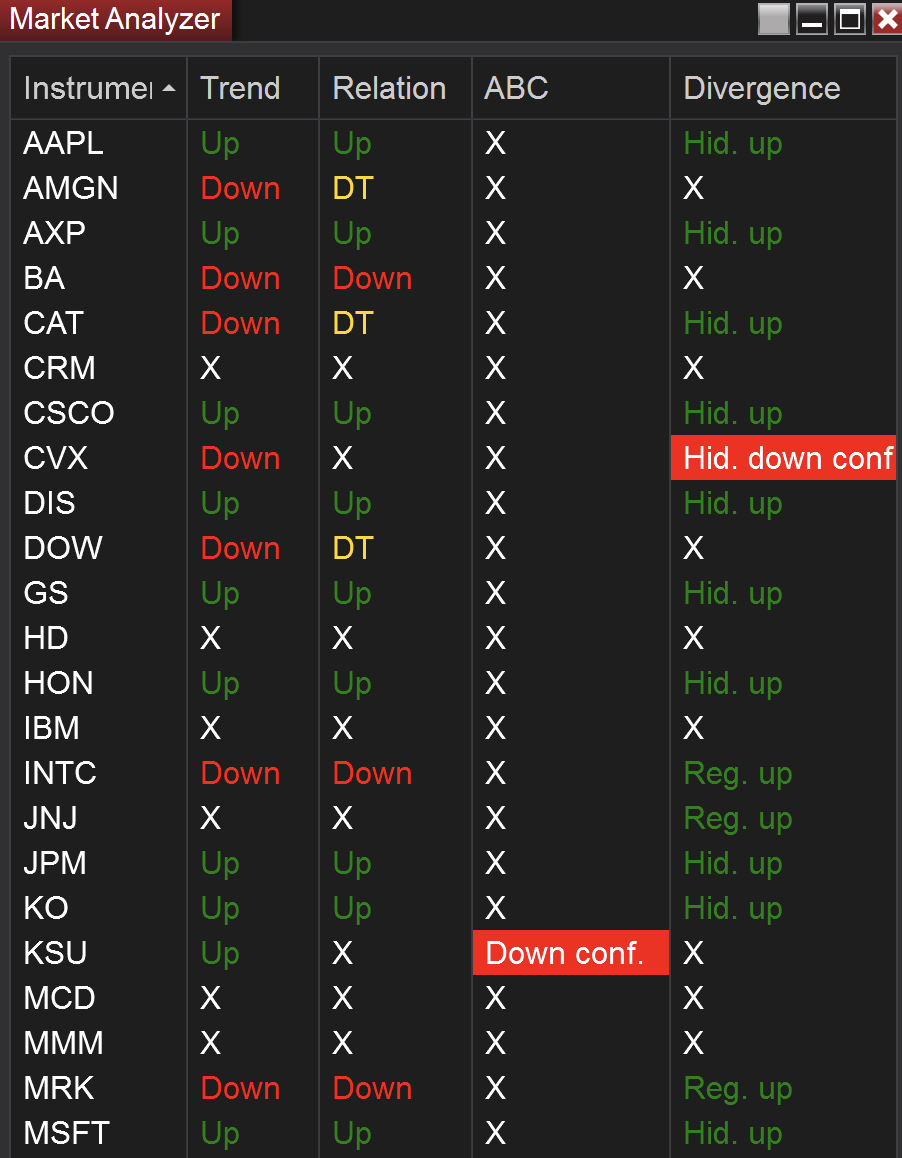Image resolution: width=902 pixels, height=1158 pixels.
Task: Sort by the Divergence column header
Action: (783, 89)
